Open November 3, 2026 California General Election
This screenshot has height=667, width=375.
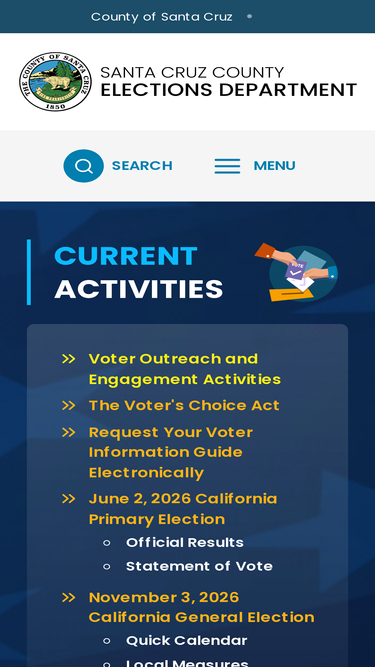[x=202, y=607]
